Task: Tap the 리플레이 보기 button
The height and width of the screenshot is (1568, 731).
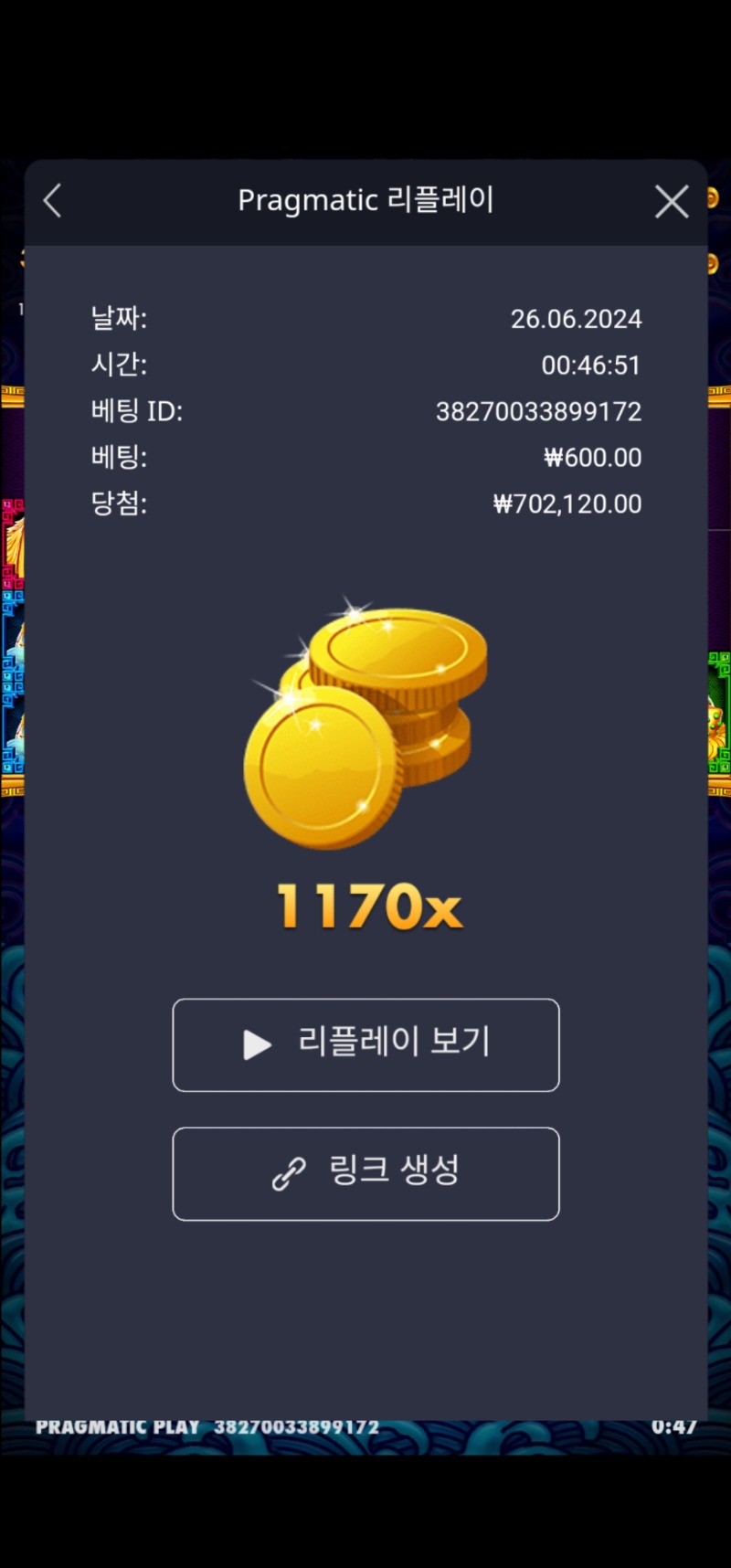Action: click(365, 1044)
